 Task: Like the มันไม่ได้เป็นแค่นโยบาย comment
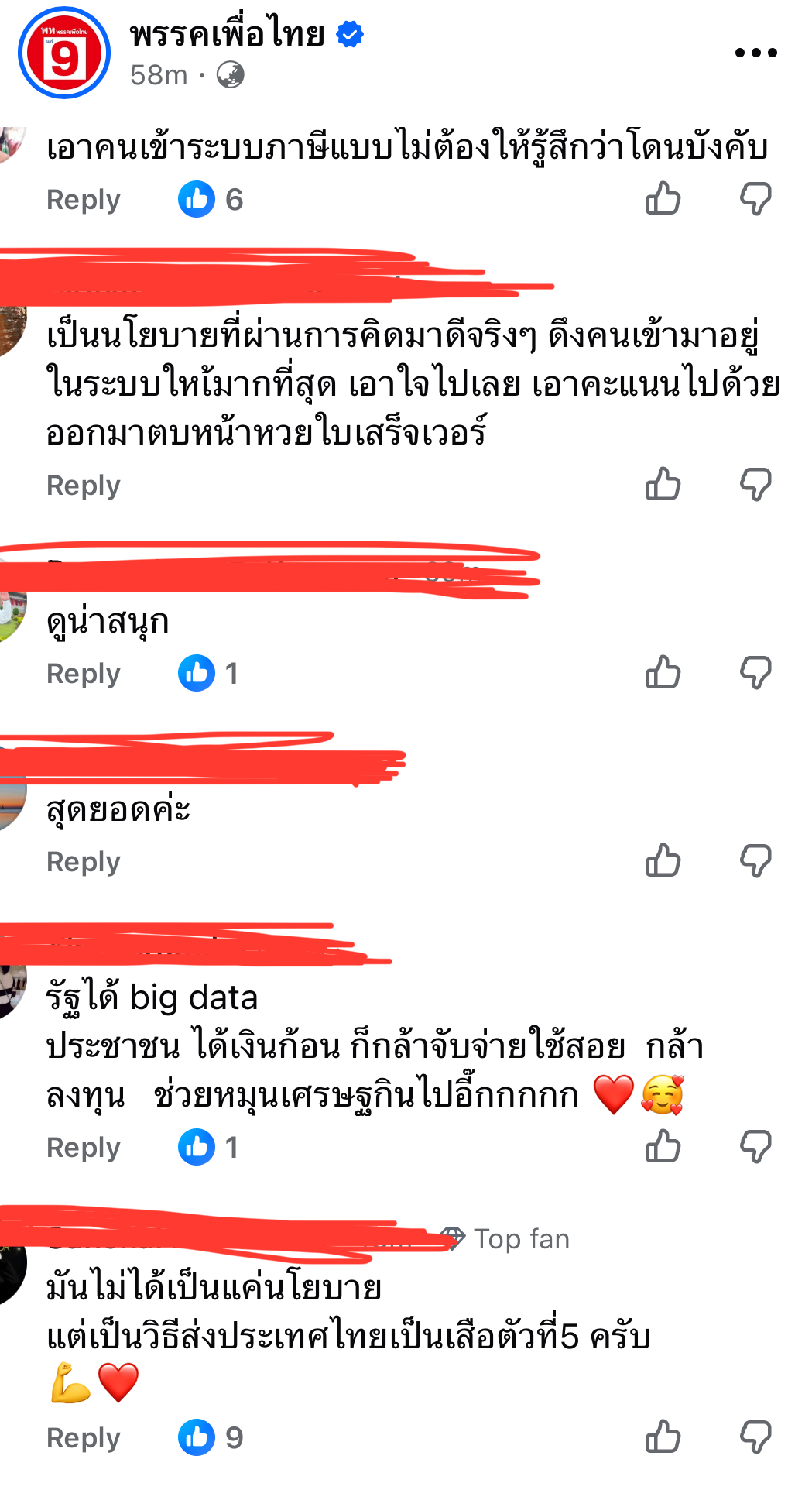coord(663,1437)
